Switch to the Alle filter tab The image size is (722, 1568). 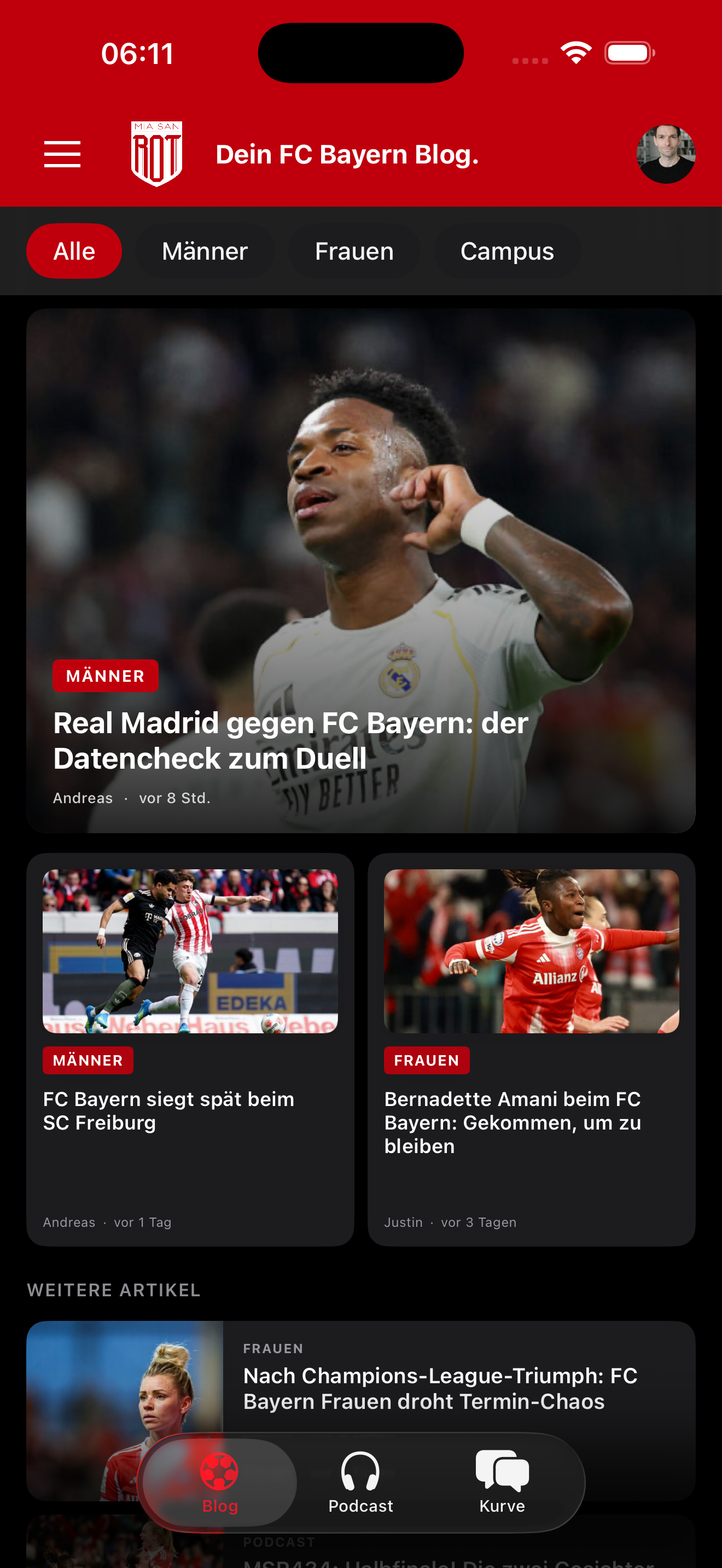[74, 250]
